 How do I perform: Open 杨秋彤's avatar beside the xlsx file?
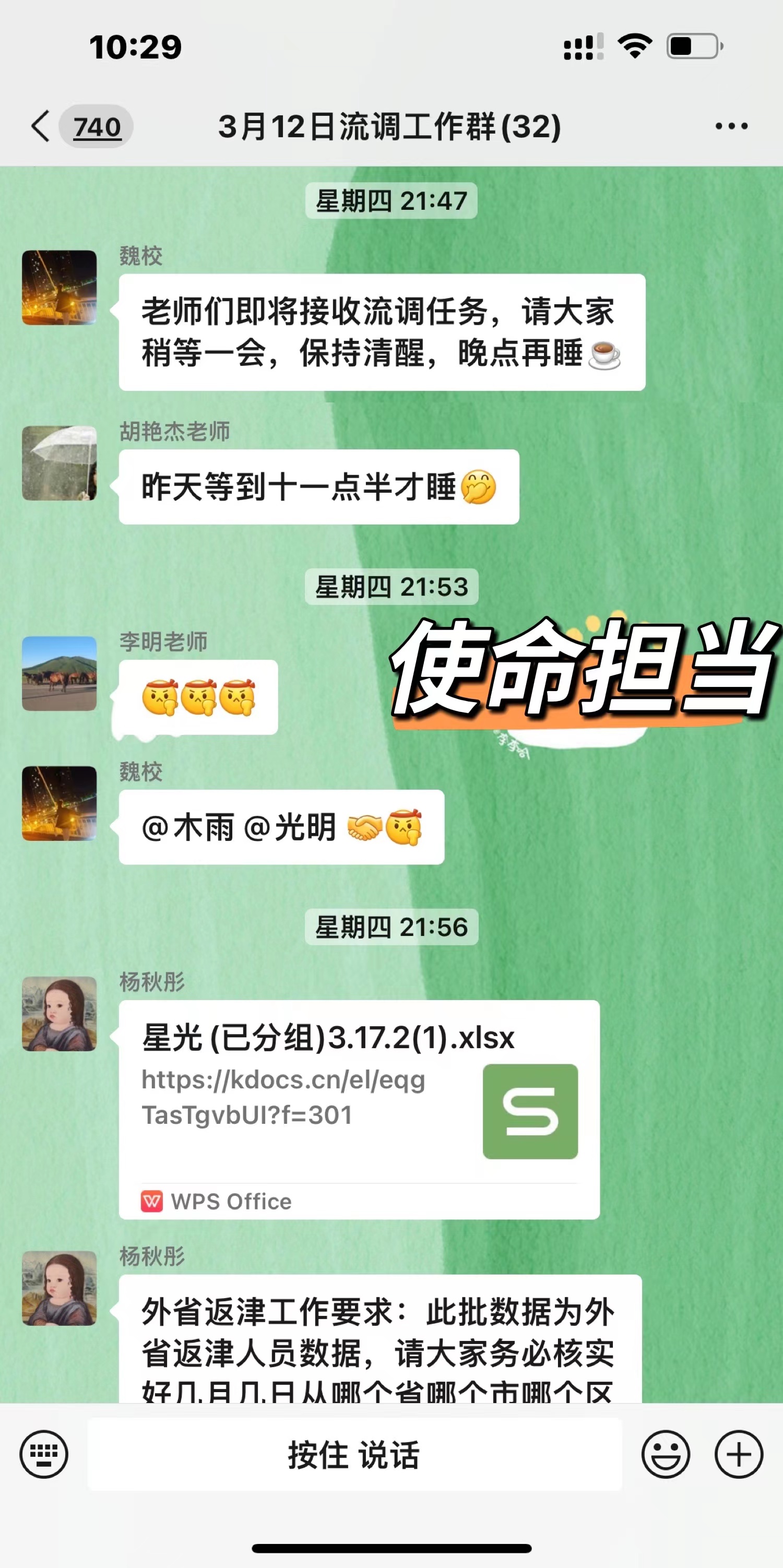59,1014
